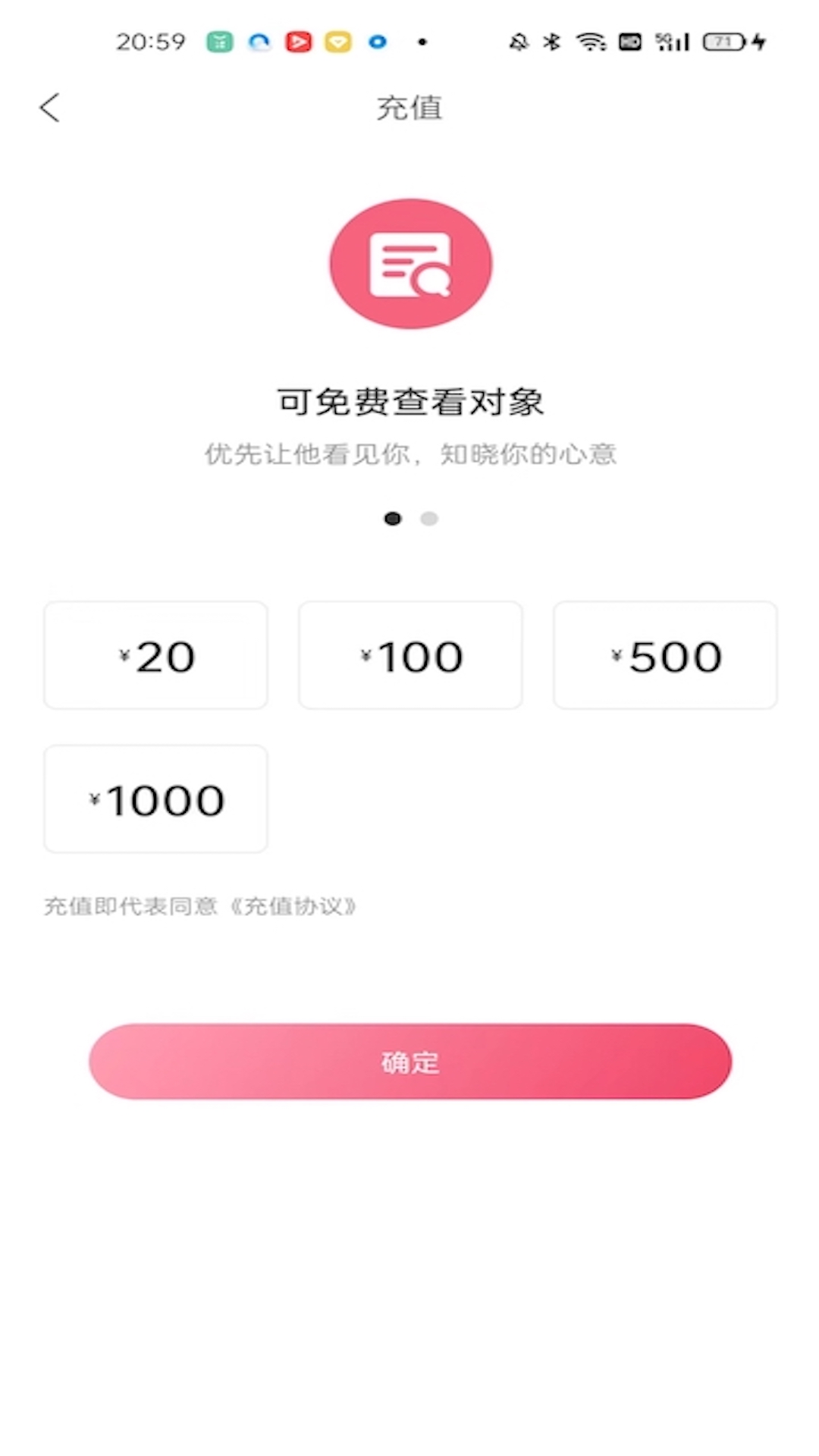Select the first carousel indicator dot

(x=393, y=519)
